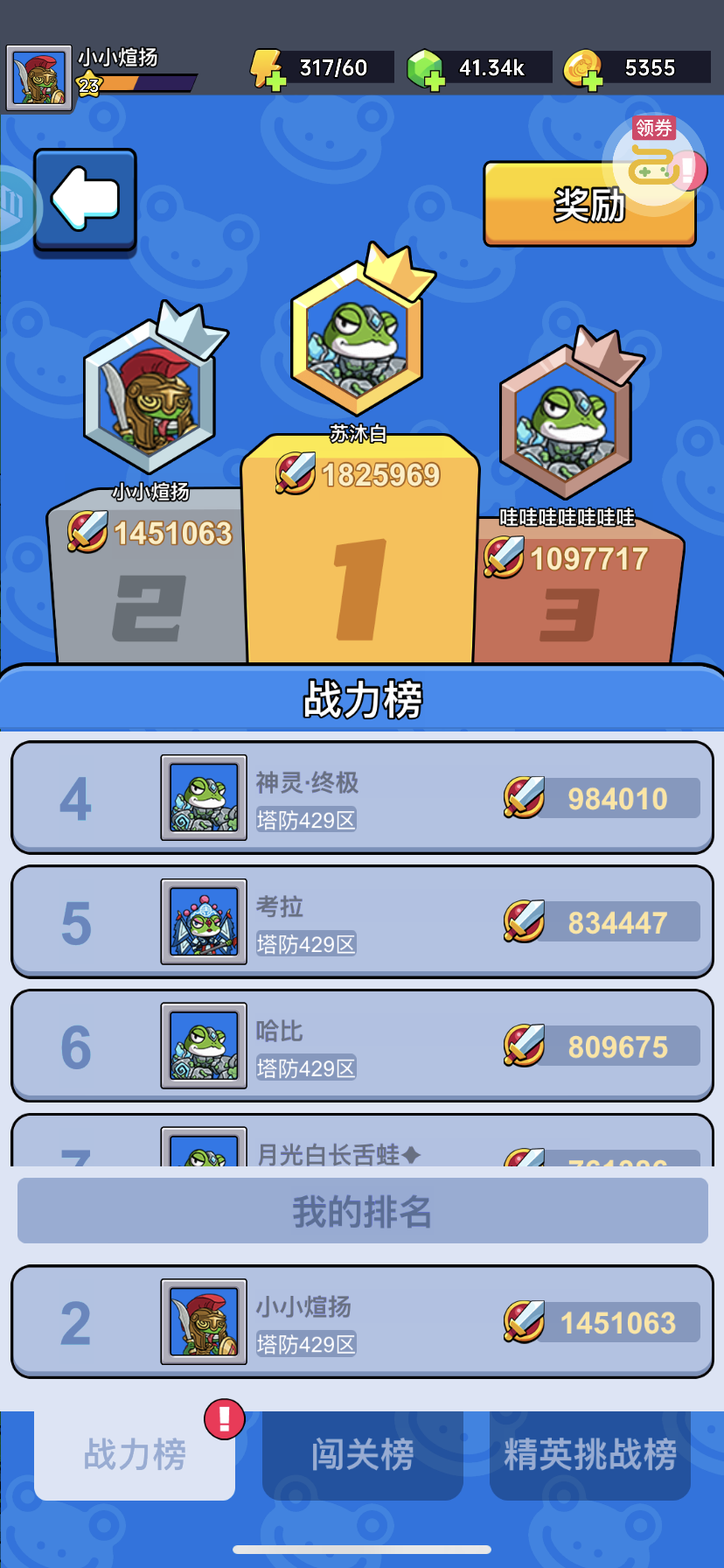Switch to the 精英挑战榜 tab

590,1454
